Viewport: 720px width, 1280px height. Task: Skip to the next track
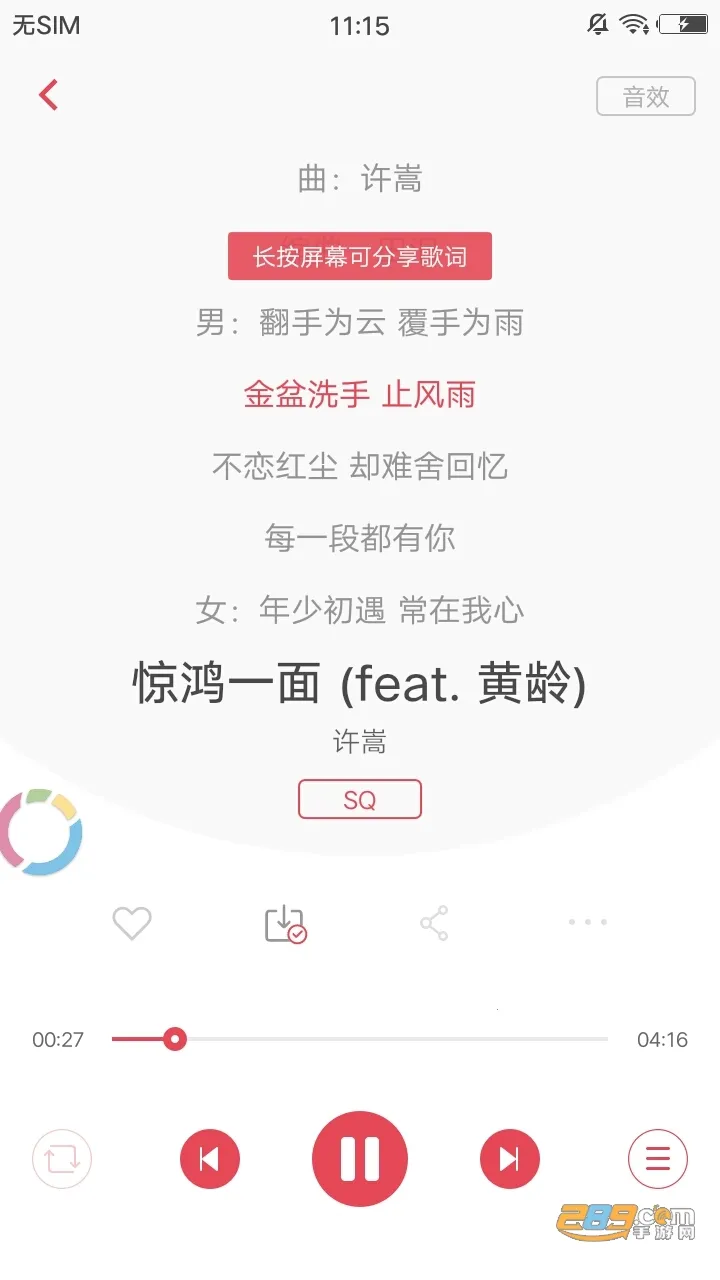(x=510, y=1159)
